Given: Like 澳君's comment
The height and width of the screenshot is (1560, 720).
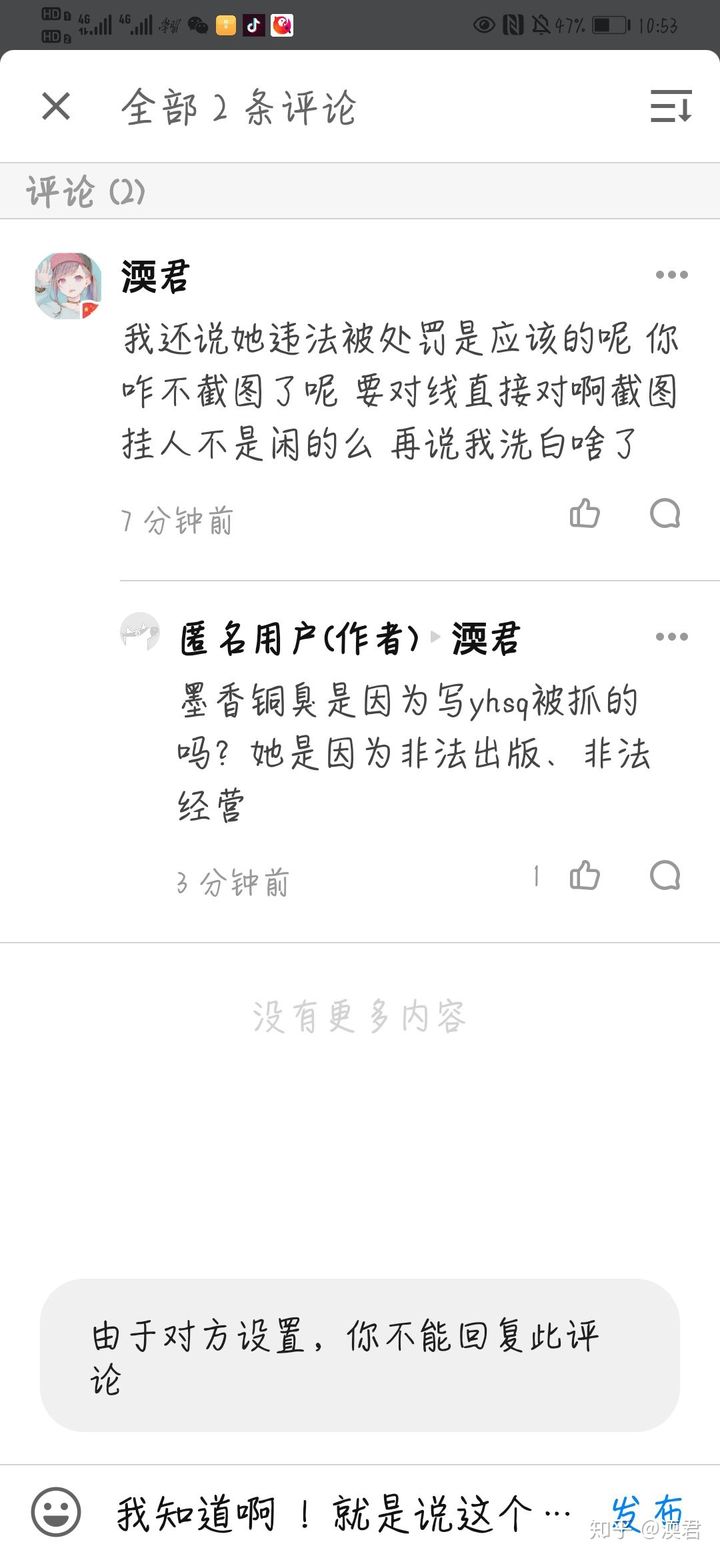Looking at the screenshot, I should (x=585, y=514).
